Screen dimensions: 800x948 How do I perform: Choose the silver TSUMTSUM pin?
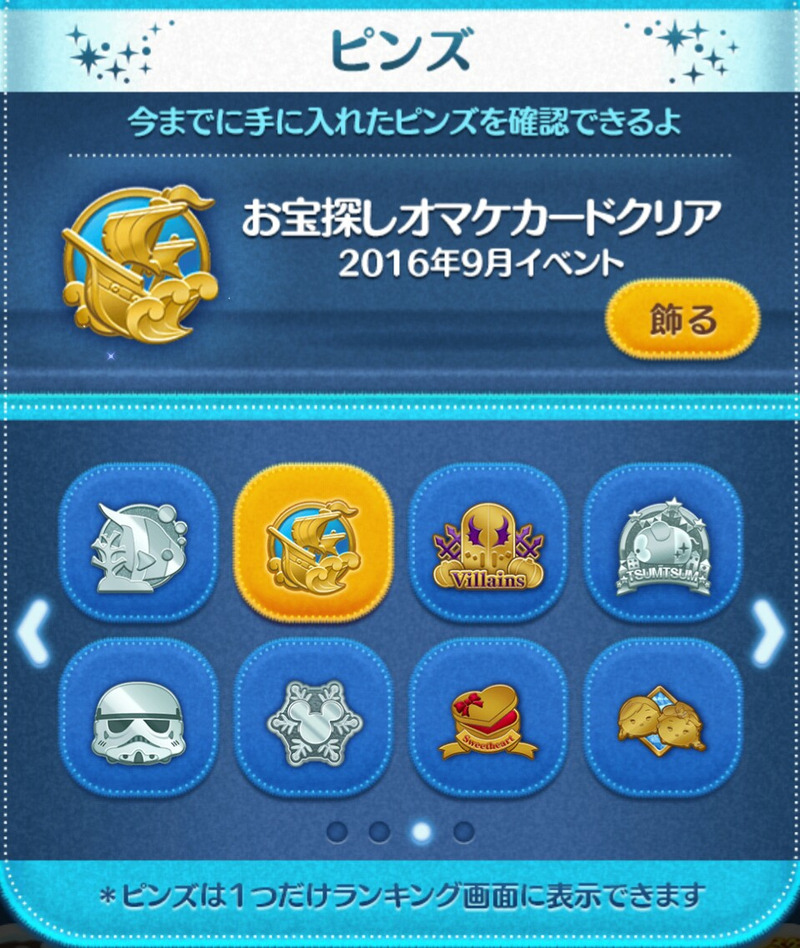pos(663,543)
